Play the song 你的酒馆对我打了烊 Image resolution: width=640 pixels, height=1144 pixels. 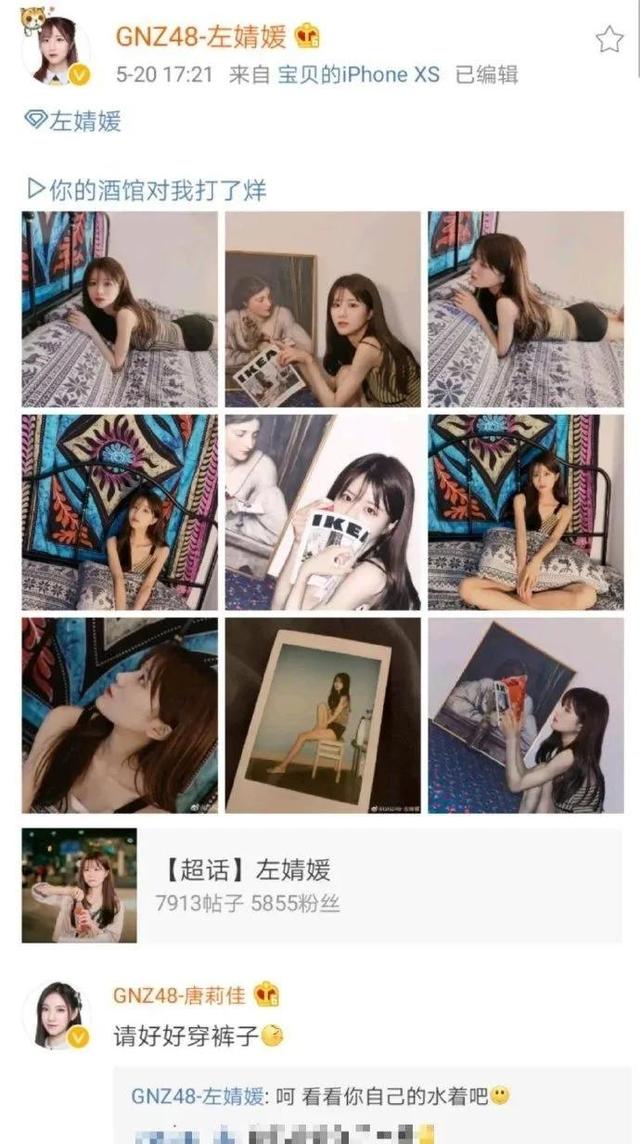146,189
